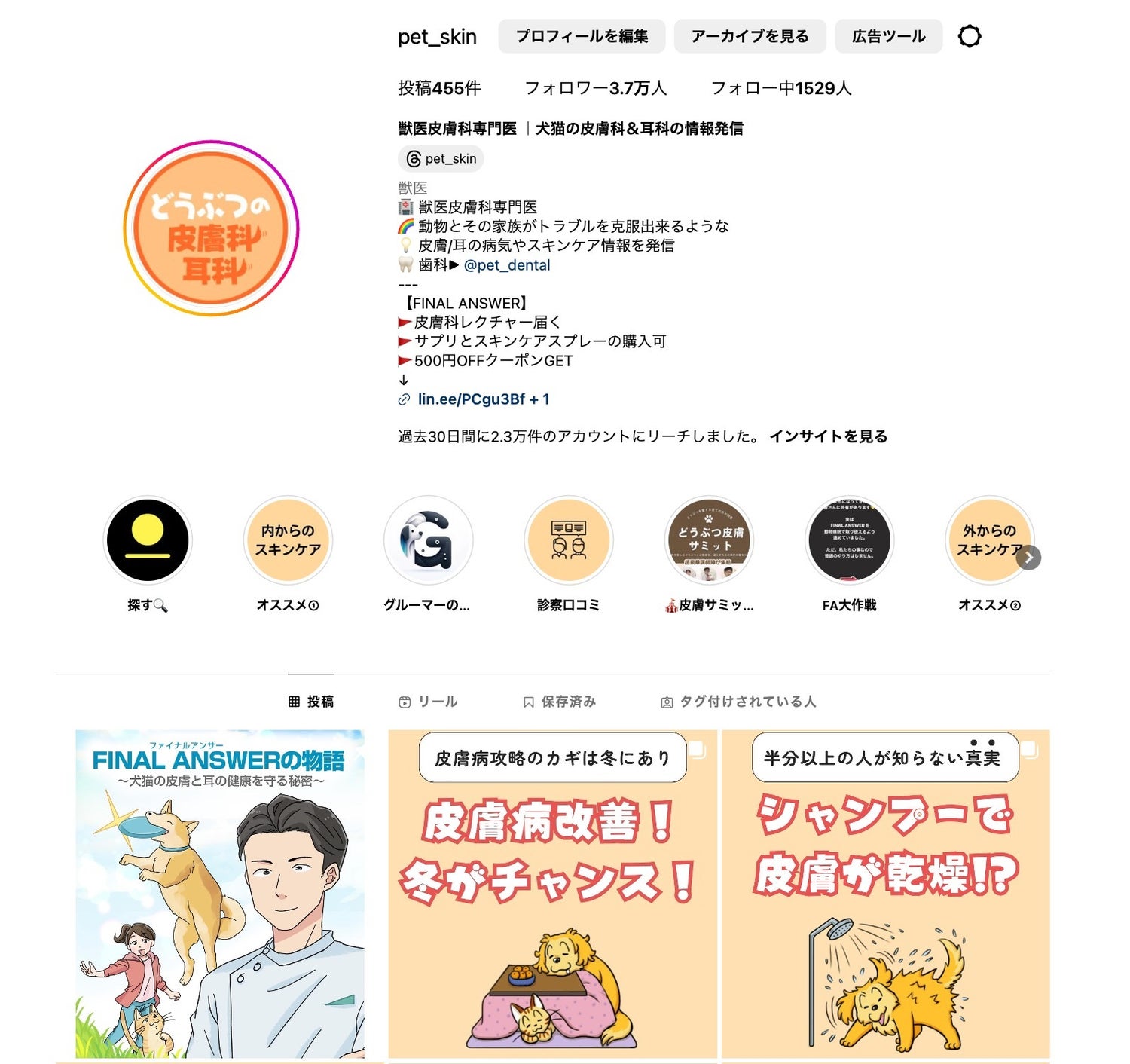This screenshot has height=1064, width=1130.
Task: Open the 診察口コミ highlight
Action: click(568, 540)
